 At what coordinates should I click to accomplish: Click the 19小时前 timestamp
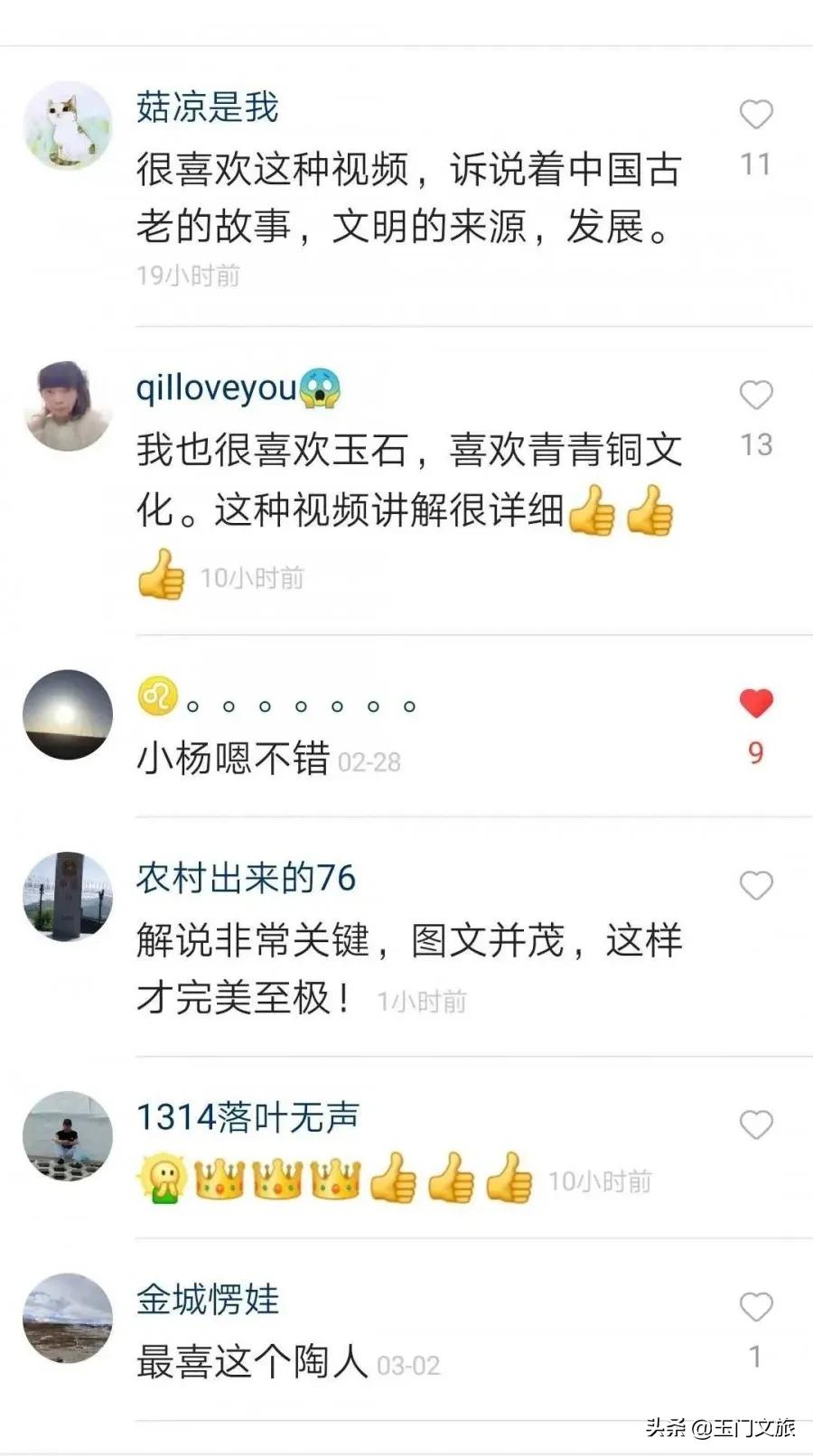[188, 275]
